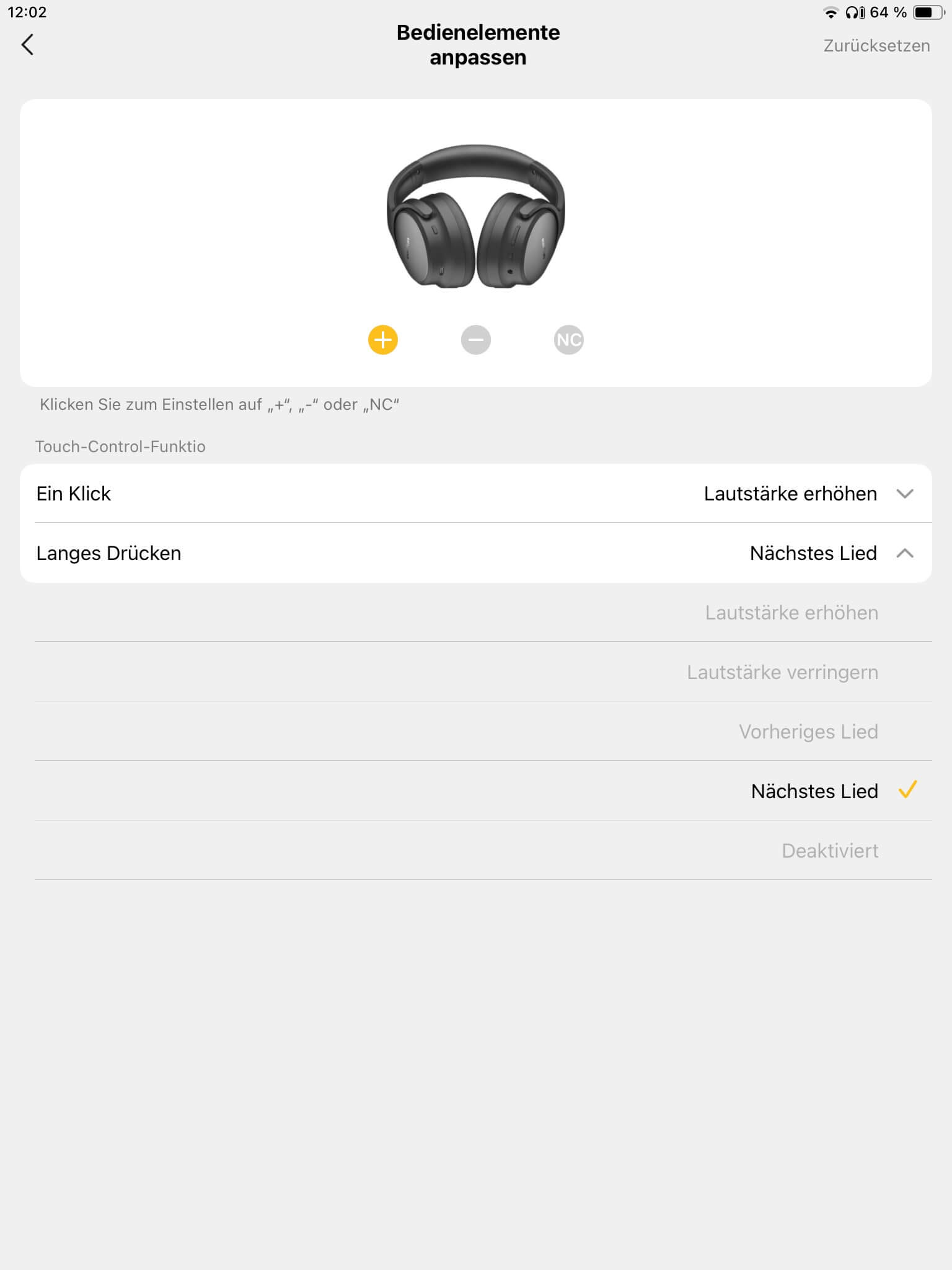The image size is (952, 1270).
Task: Go back using the top-left arrow
Action: click(27, 45)
